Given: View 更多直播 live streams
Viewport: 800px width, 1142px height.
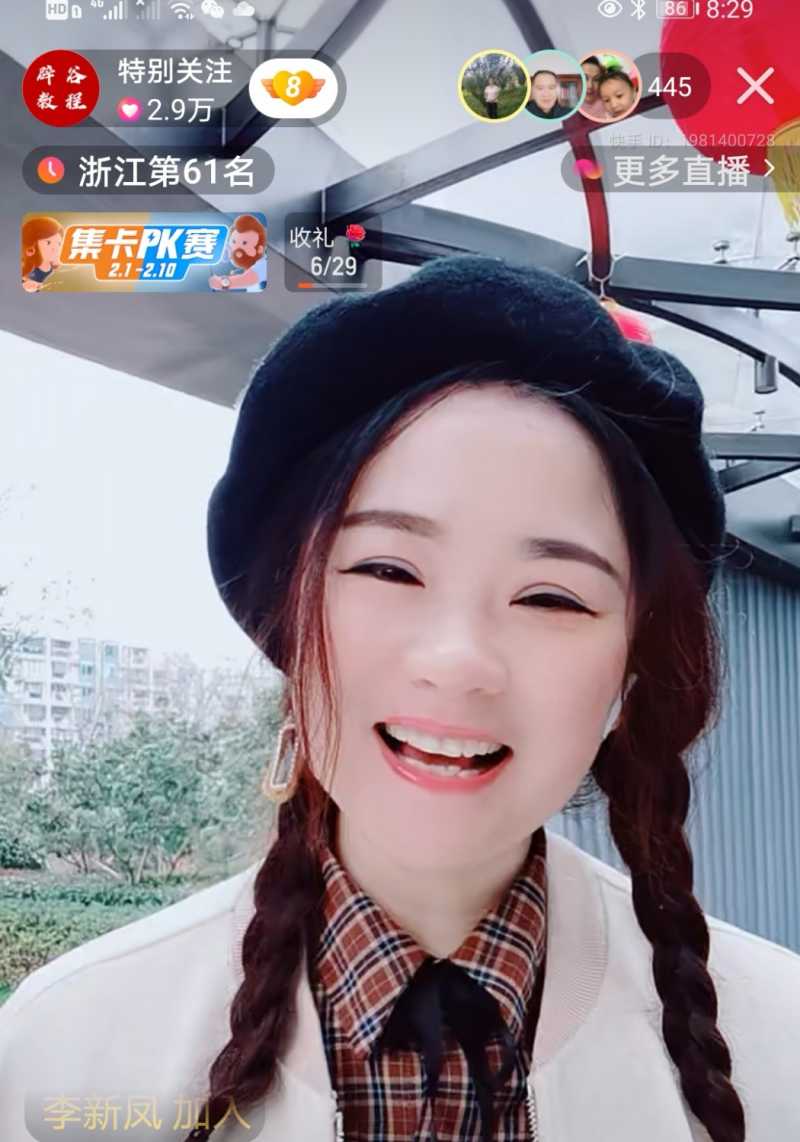Looking at the screenshot, I should (680, 171).
